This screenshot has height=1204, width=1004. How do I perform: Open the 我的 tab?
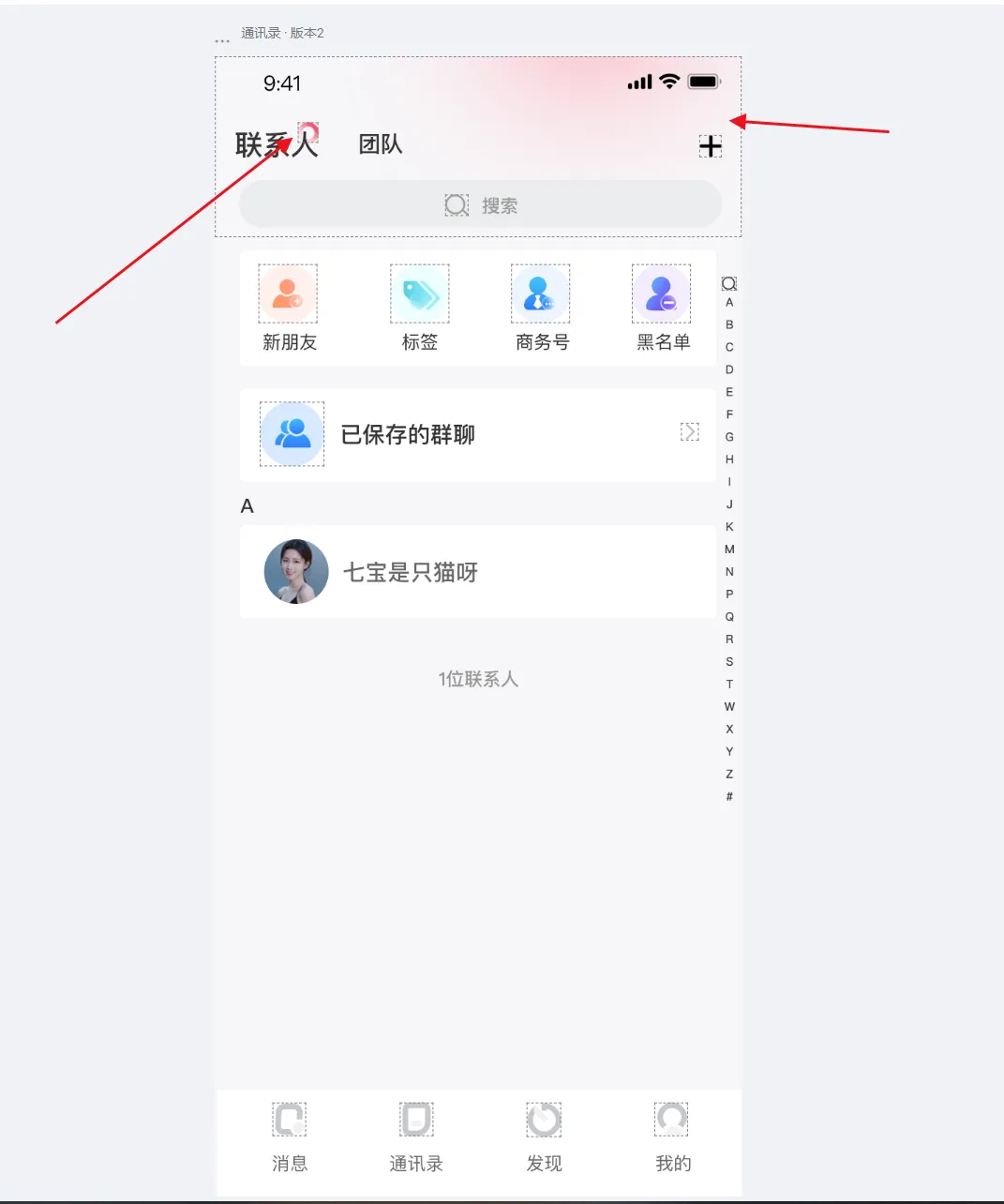point(672,1136)
